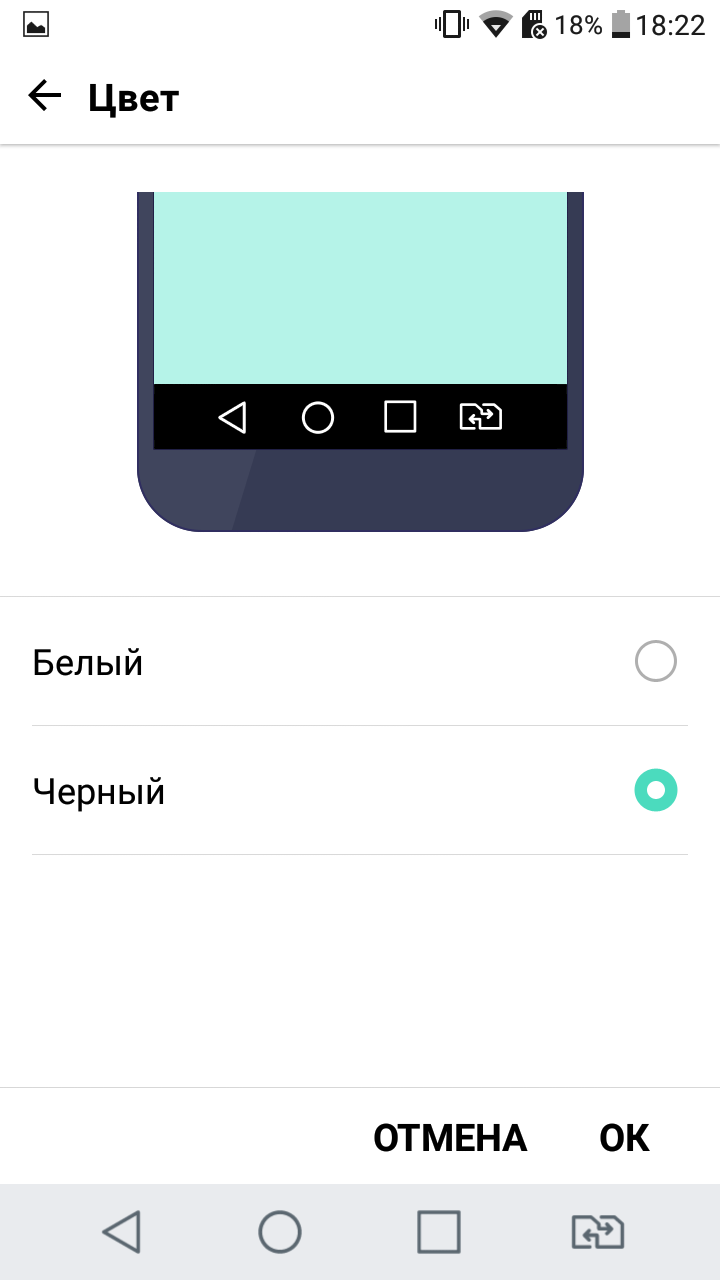Tap the SIM switch icon in navigation bar
Image resolution: width=720 pixels, height=1280 pixels.
(598, 1232)
